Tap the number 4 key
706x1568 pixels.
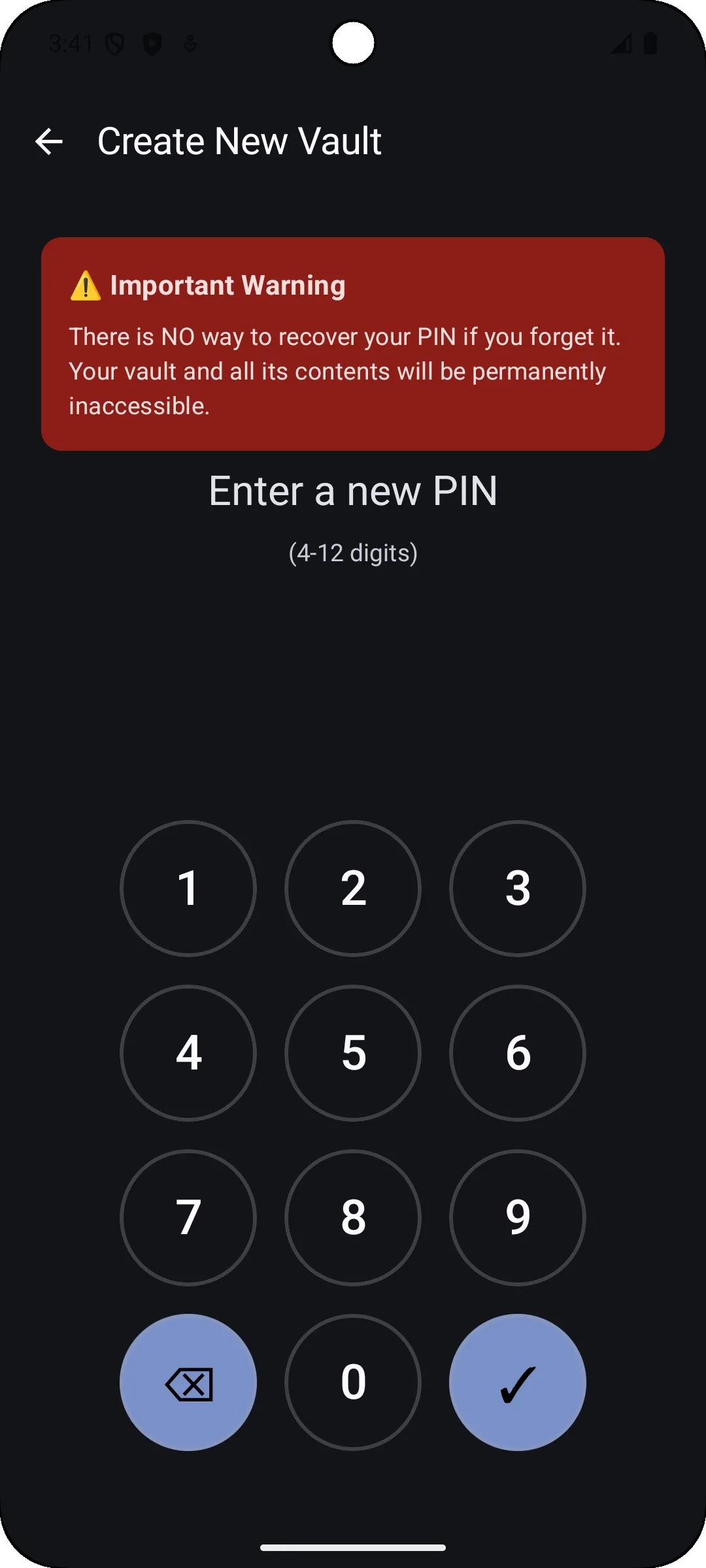[188, 1053]
